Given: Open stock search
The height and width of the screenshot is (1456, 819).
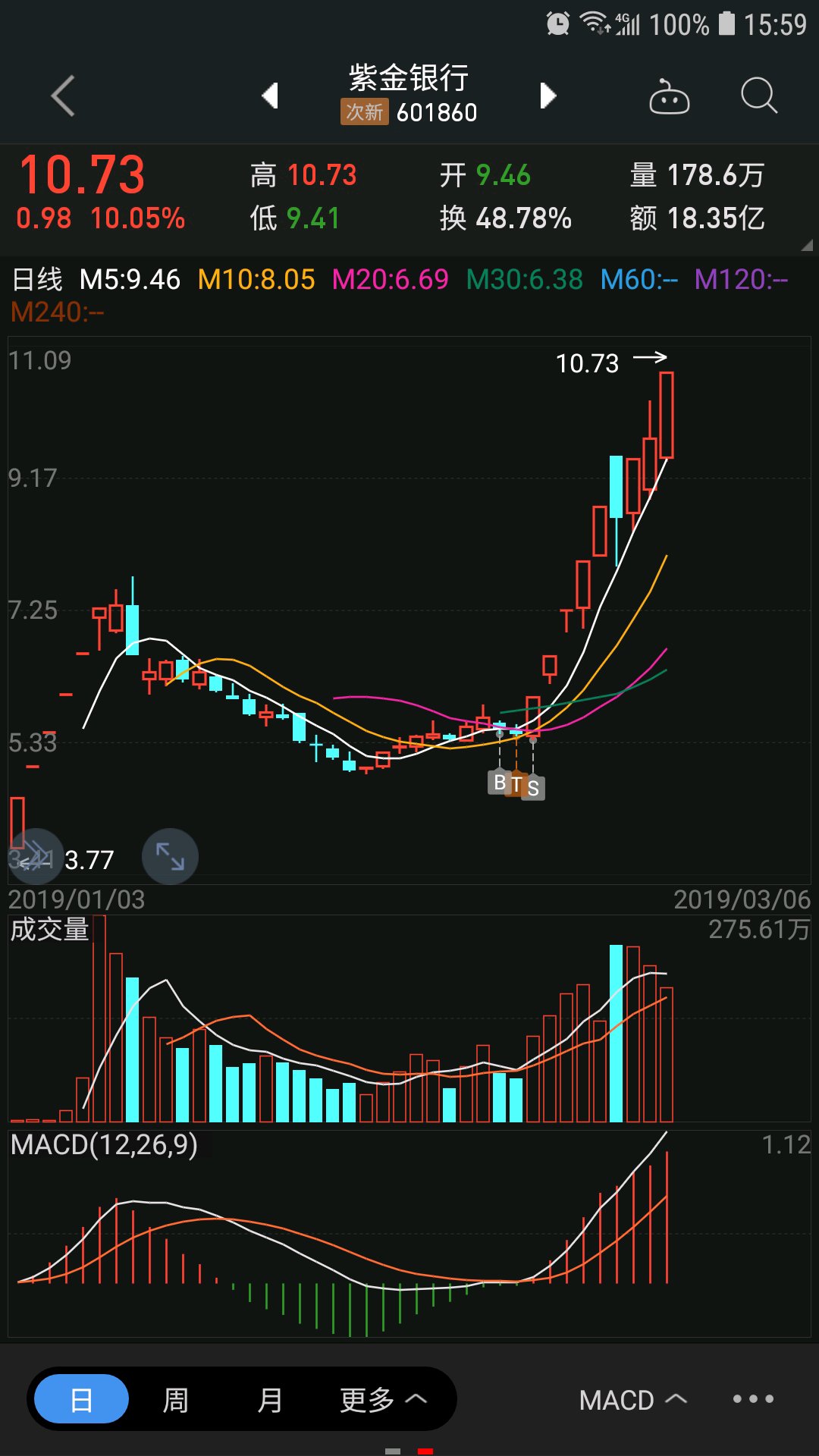Looking at the screenshot, I should click(758, 96).
